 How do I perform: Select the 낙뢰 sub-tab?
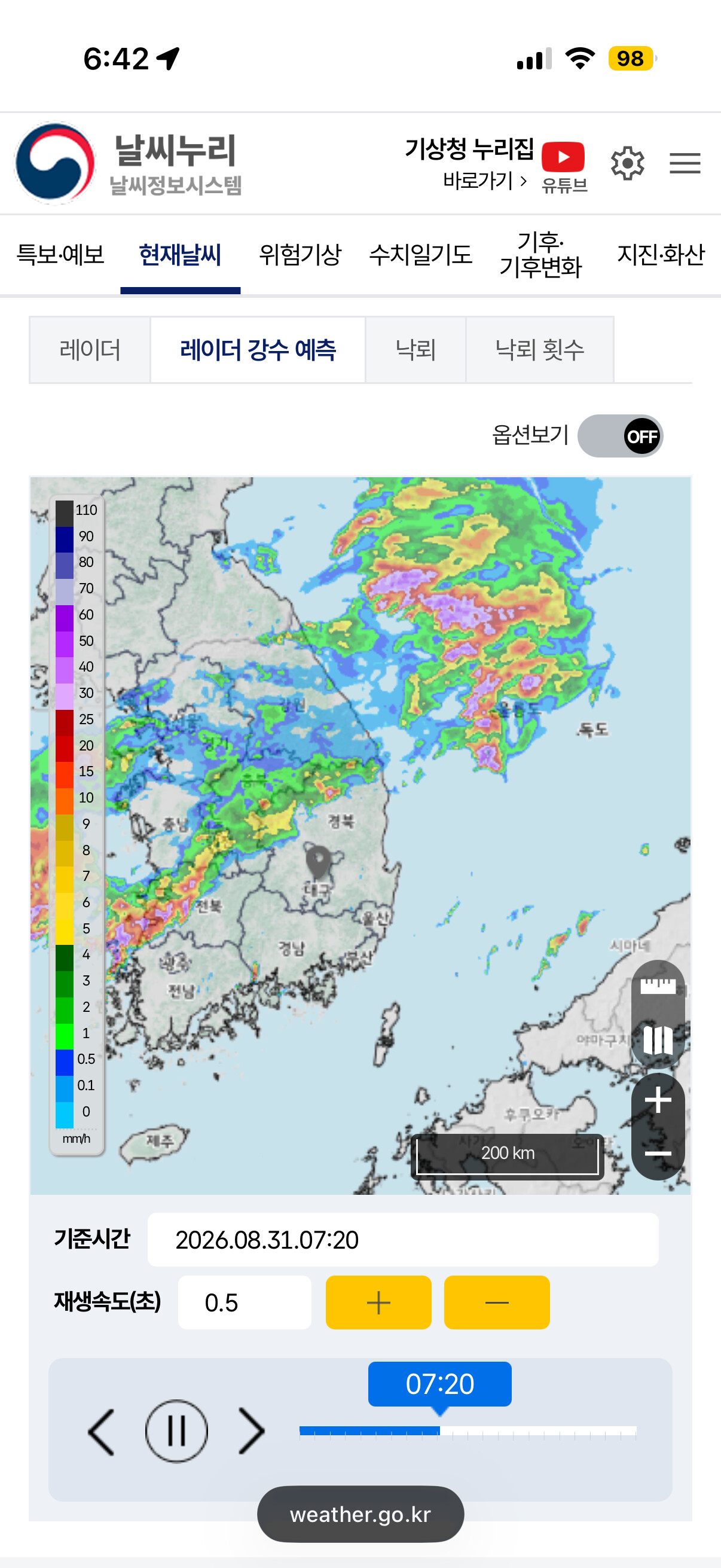click(x=416, y=350)
